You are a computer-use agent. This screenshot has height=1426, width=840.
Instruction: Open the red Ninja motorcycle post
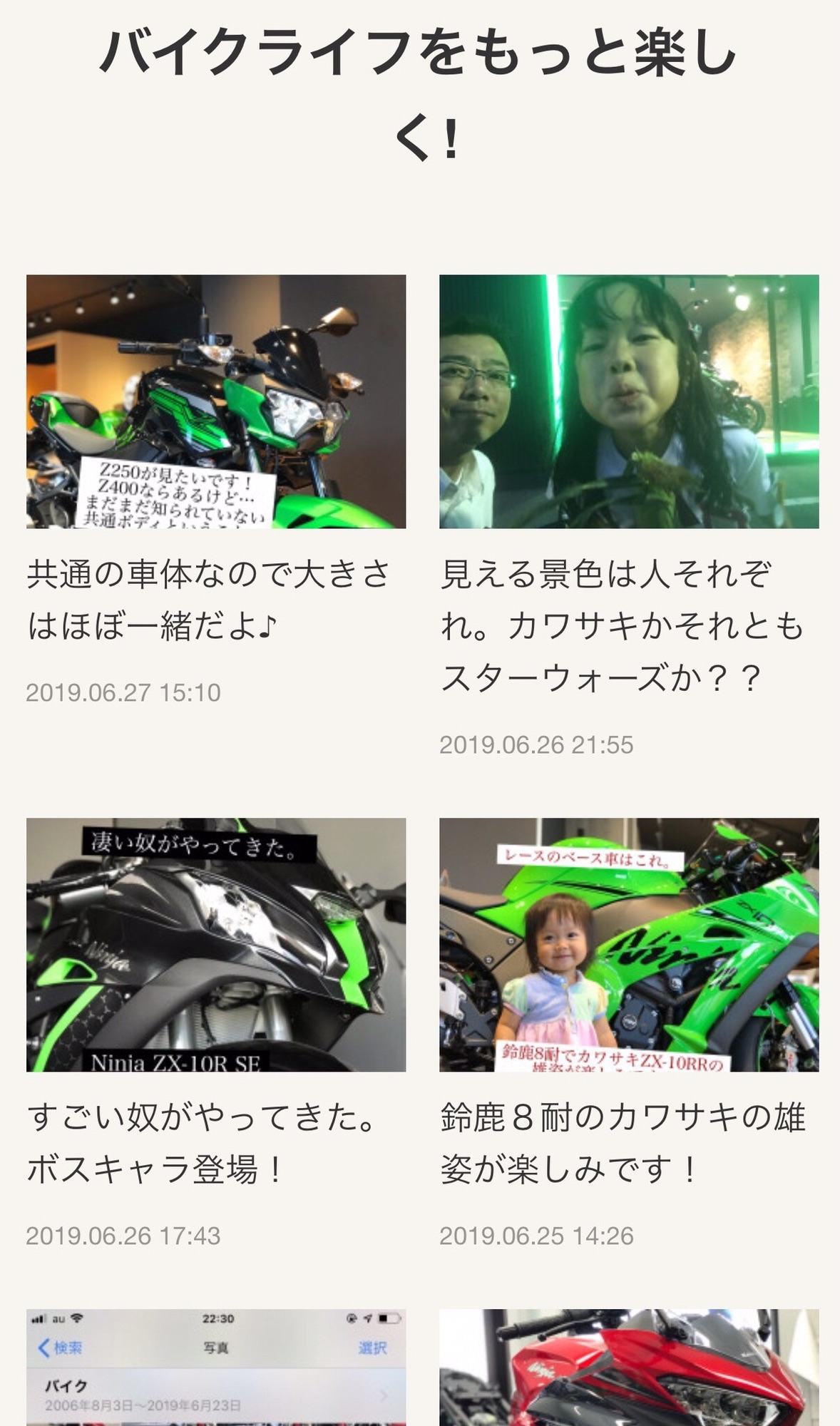629,1368
